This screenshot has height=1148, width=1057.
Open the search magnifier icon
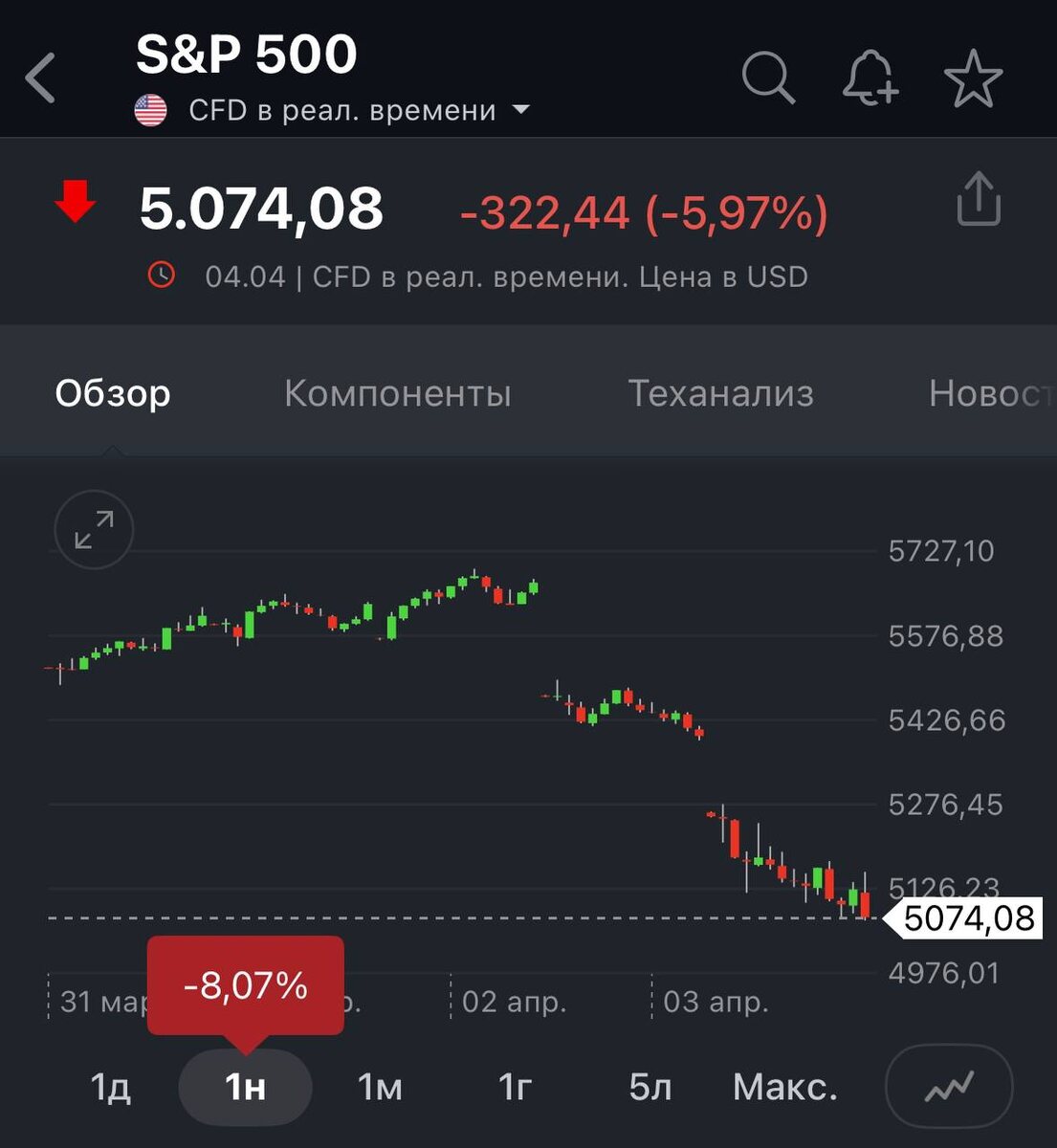[x=769, y=77]
